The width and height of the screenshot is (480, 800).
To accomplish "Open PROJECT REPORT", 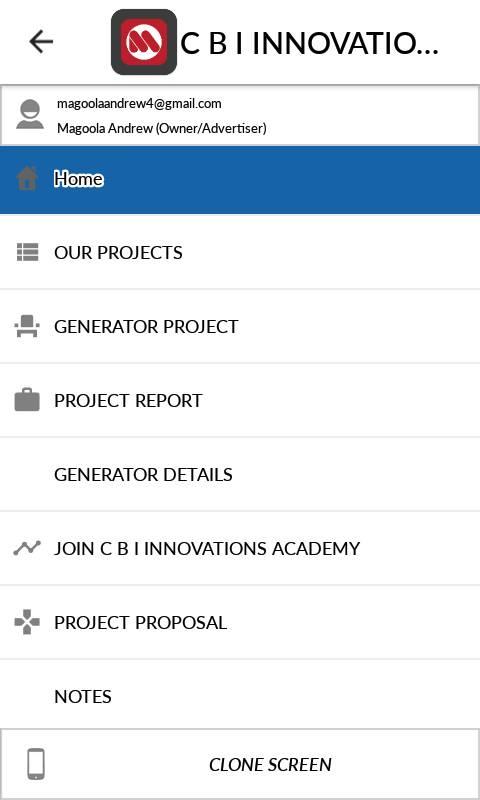I will pos(240,401).
